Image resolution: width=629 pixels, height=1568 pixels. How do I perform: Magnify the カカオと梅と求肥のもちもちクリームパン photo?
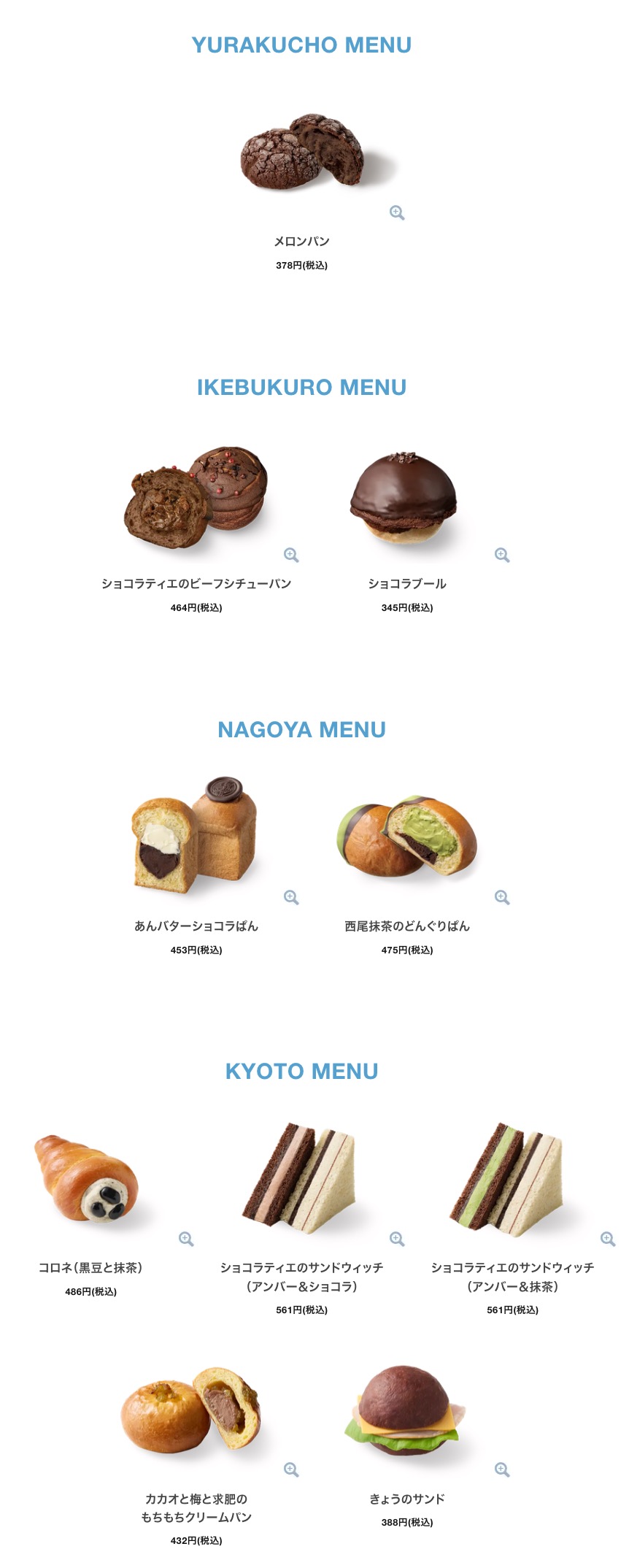click(291, 1469)
